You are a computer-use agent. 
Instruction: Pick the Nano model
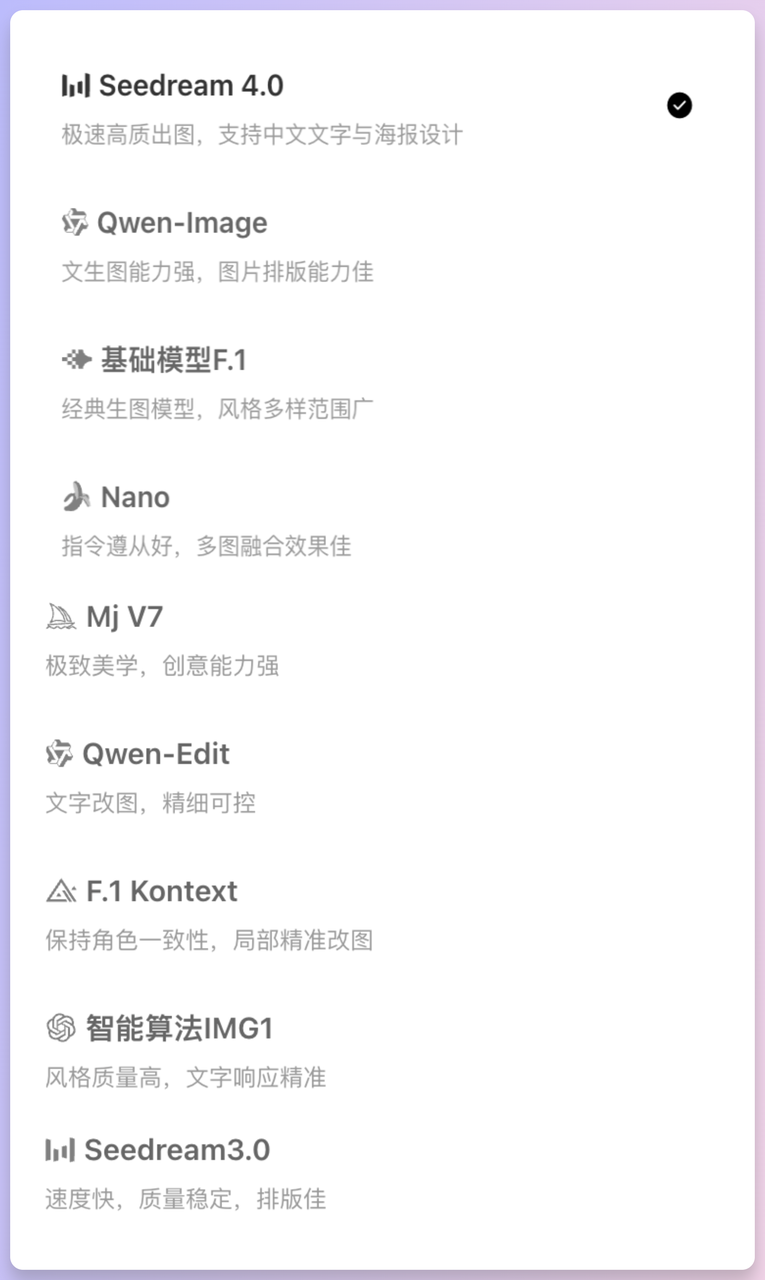(134, 497)
